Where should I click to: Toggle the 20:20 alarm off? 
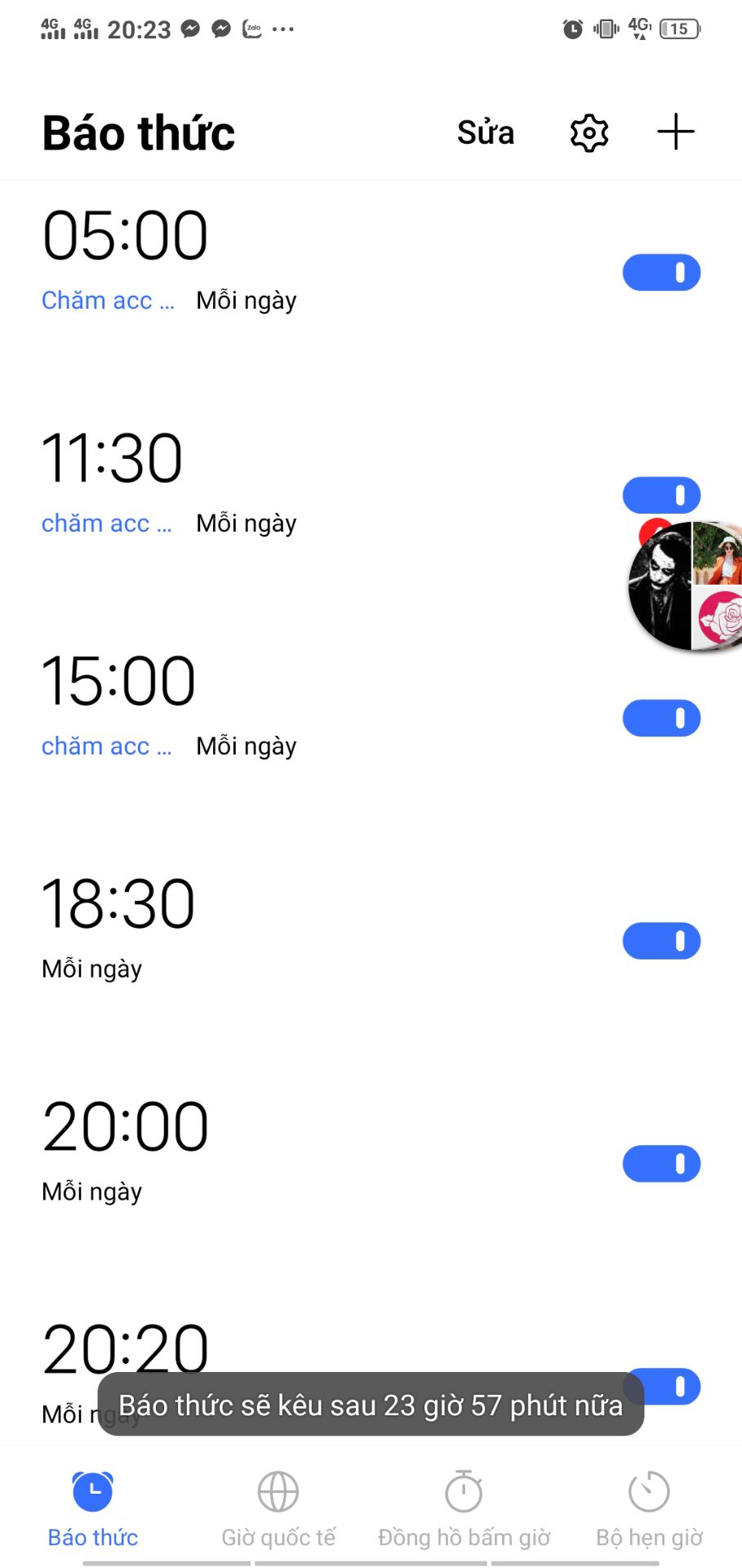(661, 1386)
